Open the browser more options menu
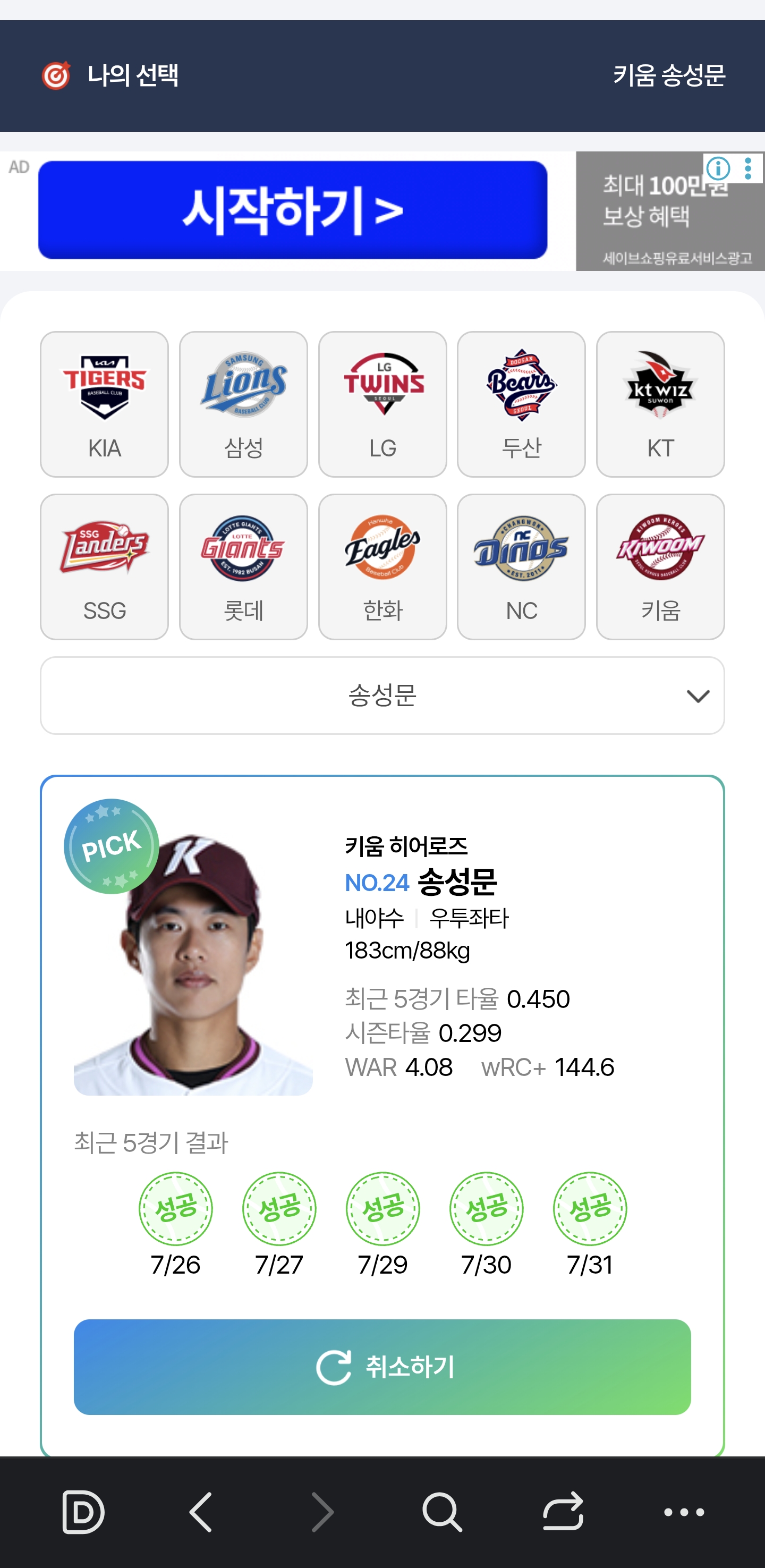 pyautogui.click(x=684, y=1512)
